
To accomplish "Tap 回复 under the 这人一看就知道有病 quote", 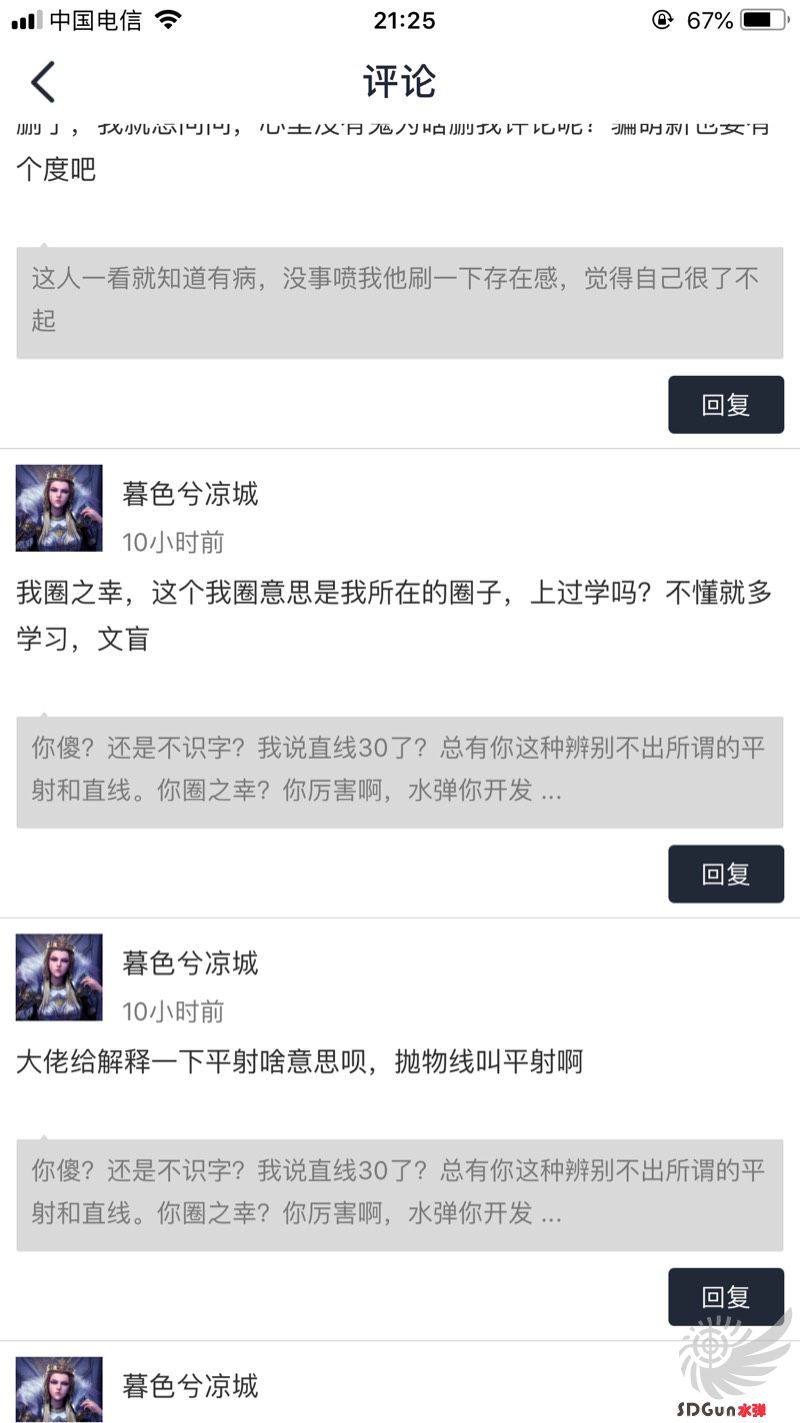I will [725, 405].
